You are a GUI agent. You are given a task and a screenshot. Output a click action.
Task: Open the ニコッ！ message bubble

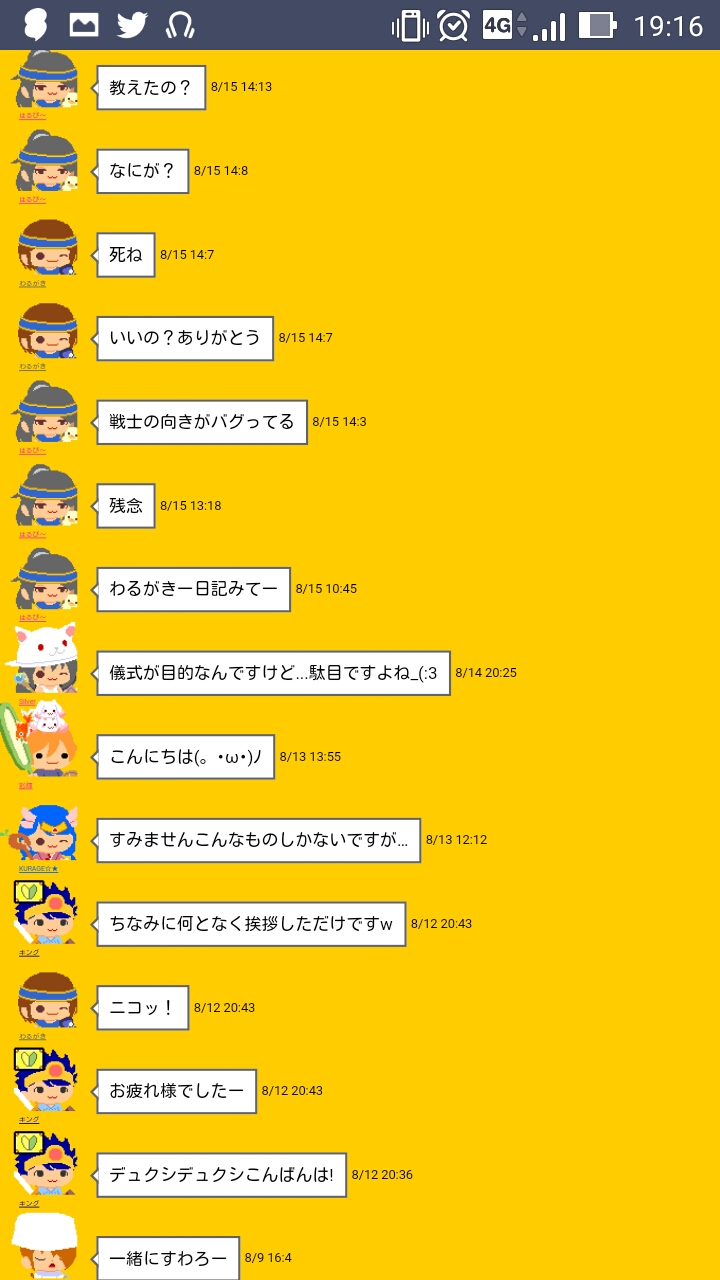[x=142, y=1008]
